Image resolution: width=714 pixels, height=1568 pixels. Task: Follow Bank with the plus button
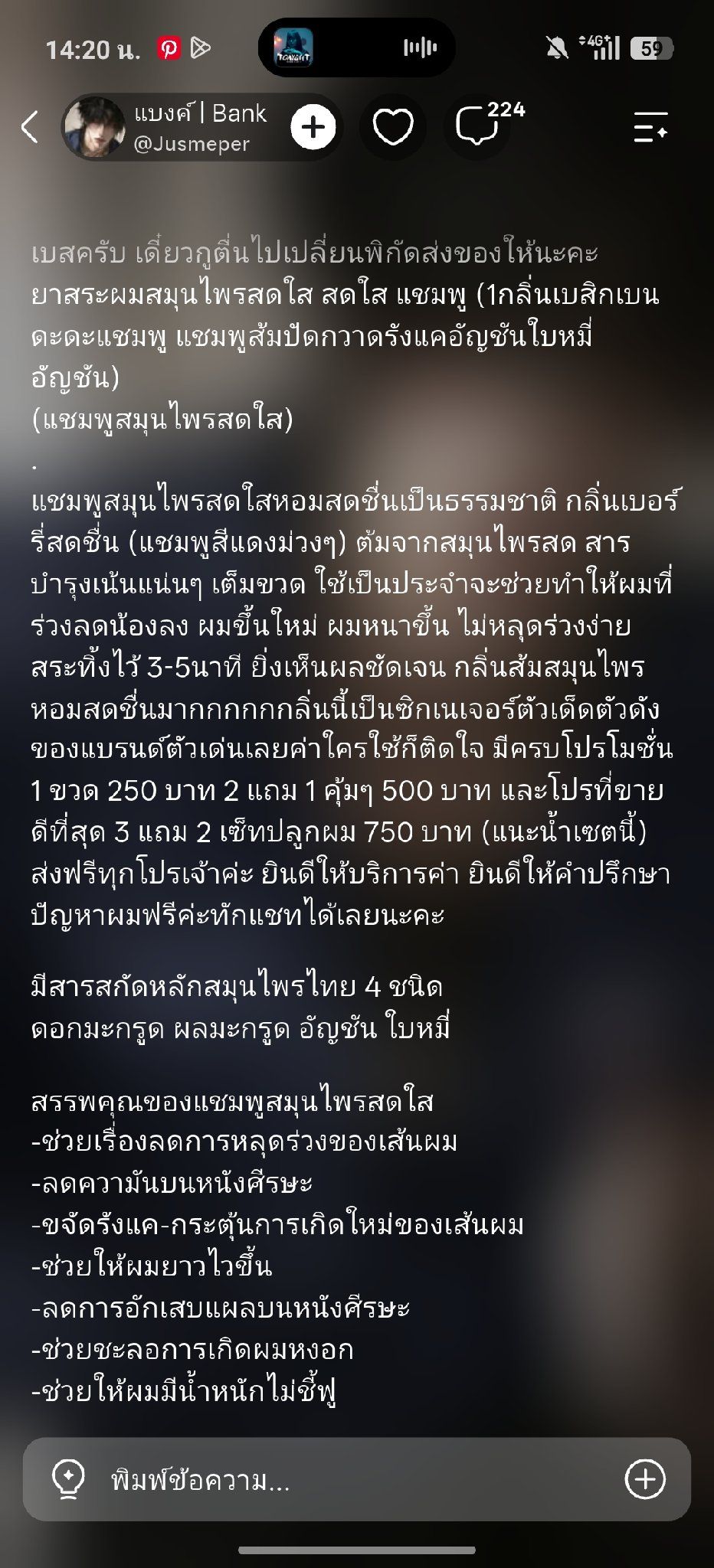click(x=313, y=127)
